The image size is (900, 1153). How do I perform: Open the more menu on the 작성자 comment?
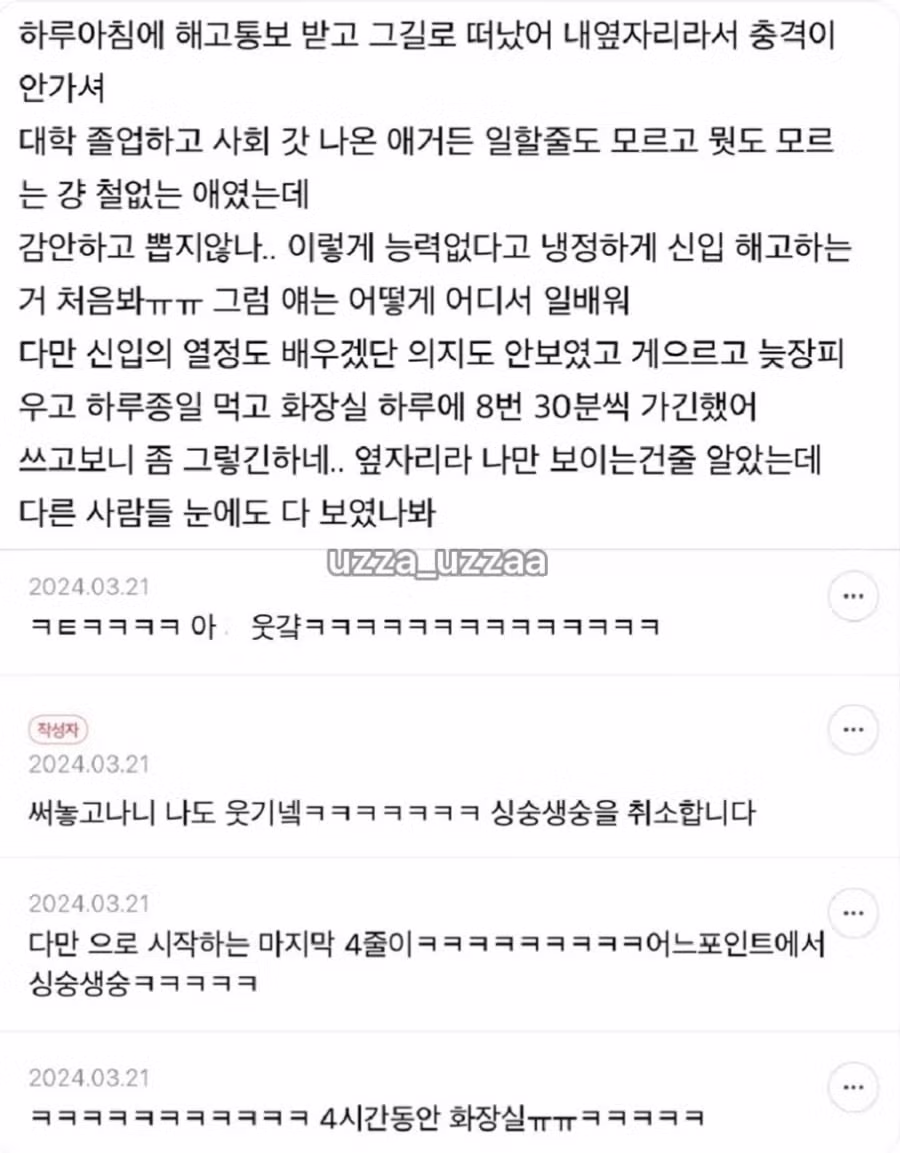click(x=853, y=730)
